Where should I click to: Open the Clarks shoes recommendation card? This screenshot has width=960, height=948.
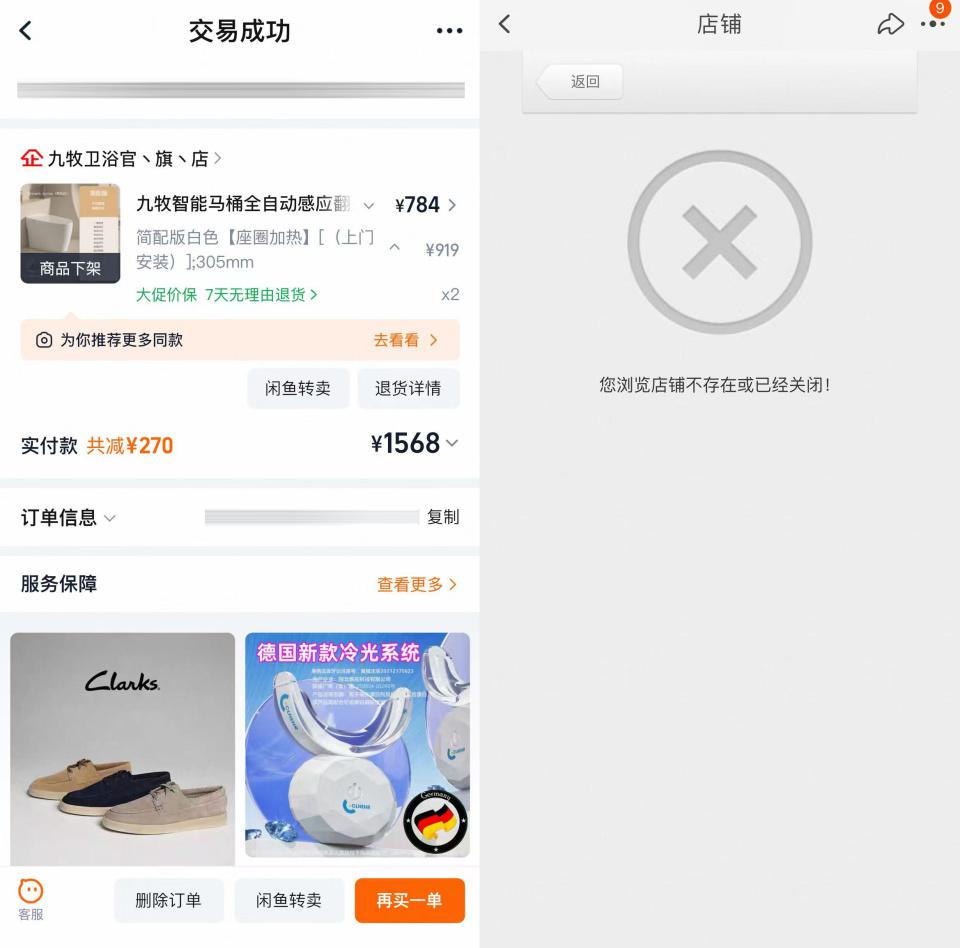point(122,748)
